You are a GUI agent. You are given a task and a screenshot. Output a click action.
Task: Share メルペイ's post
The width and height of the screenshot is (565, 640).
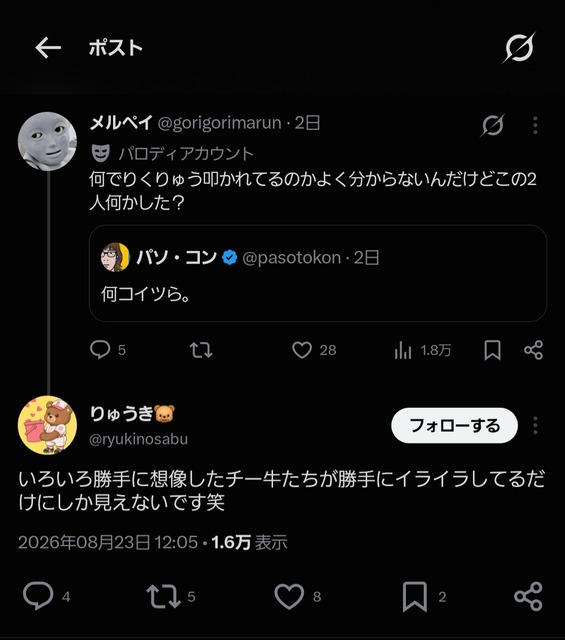(x=533, y=350)
